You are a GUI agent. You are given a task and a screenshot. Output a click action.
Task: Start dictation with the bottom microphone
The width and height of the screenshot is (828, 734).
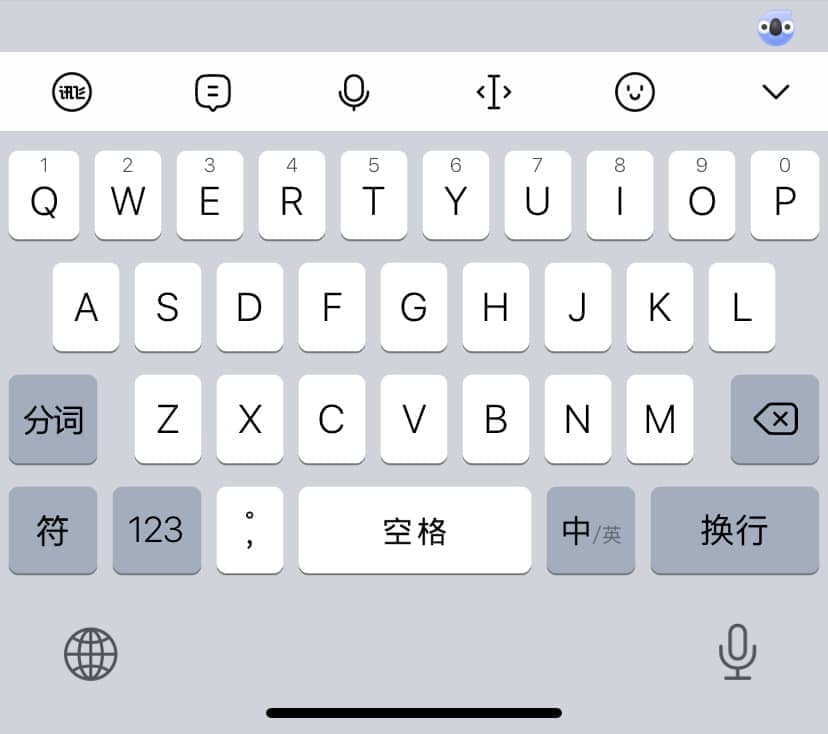(737, 652)
